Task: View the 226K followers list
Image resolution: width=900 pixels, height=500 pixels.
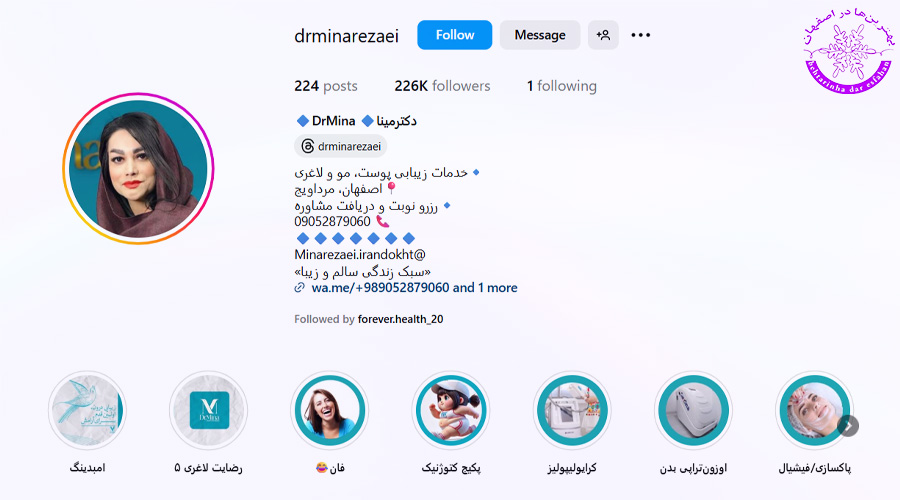Action: pos(442,86)
